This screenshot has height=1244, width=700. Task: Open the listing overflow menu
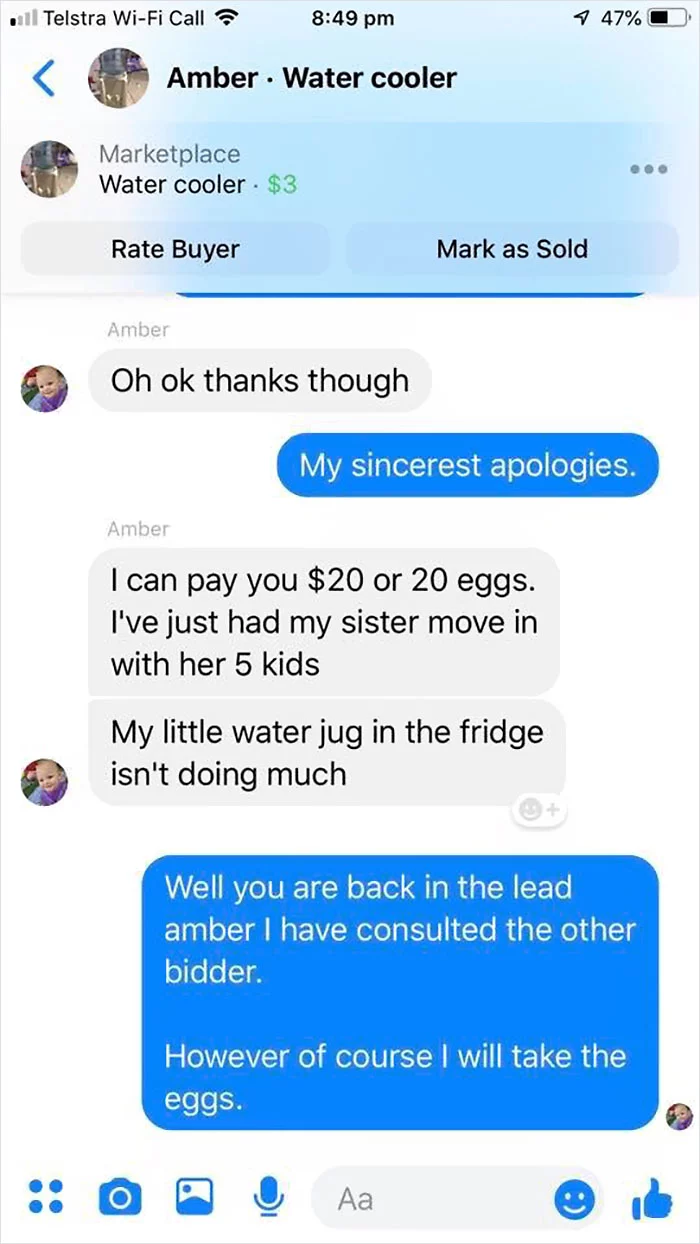point(650,169)
